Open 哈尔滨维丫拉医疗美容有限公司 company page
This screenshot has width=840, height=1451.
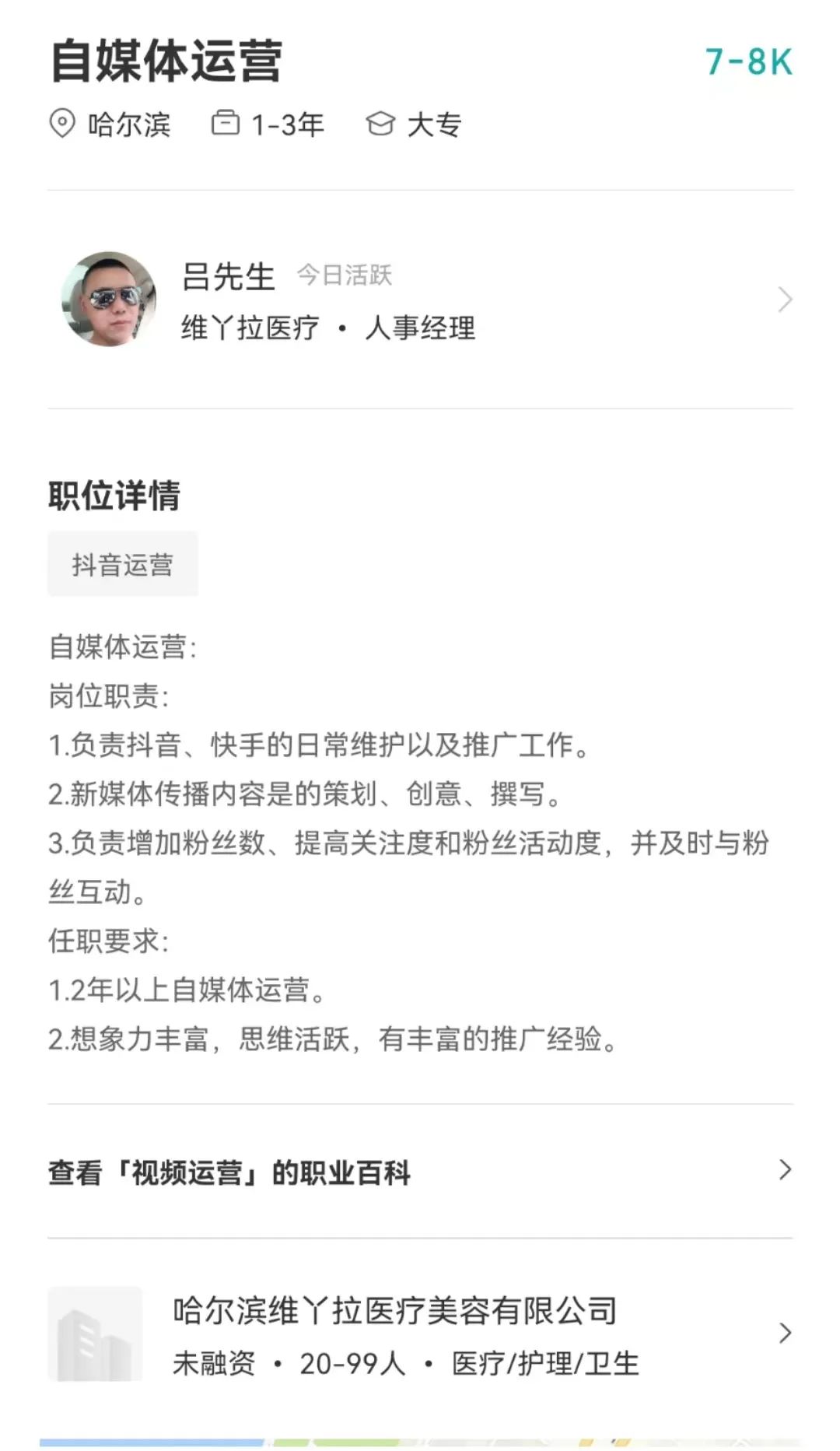(x=420, y=1334)
